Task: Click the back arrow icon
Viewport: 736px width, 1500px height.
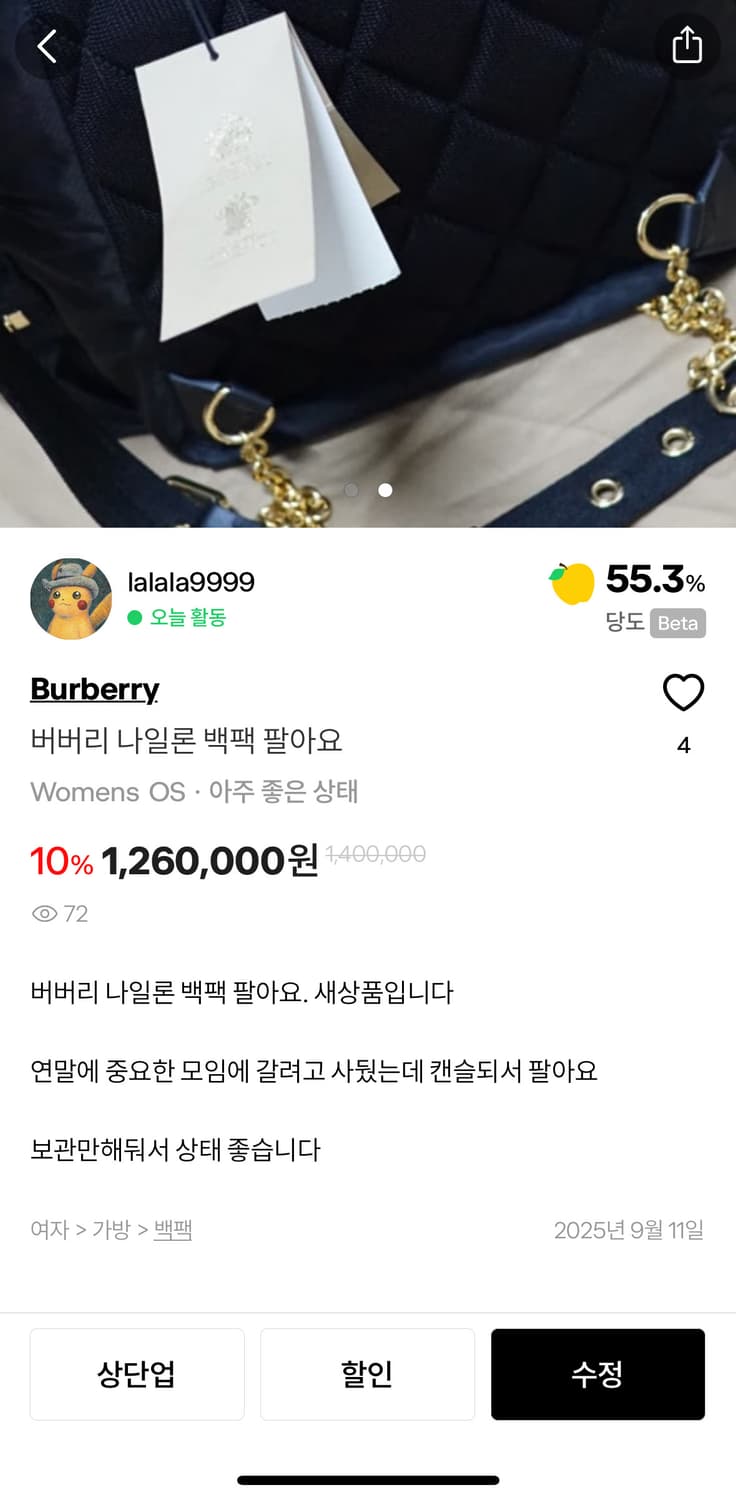Action: [44, 44]
